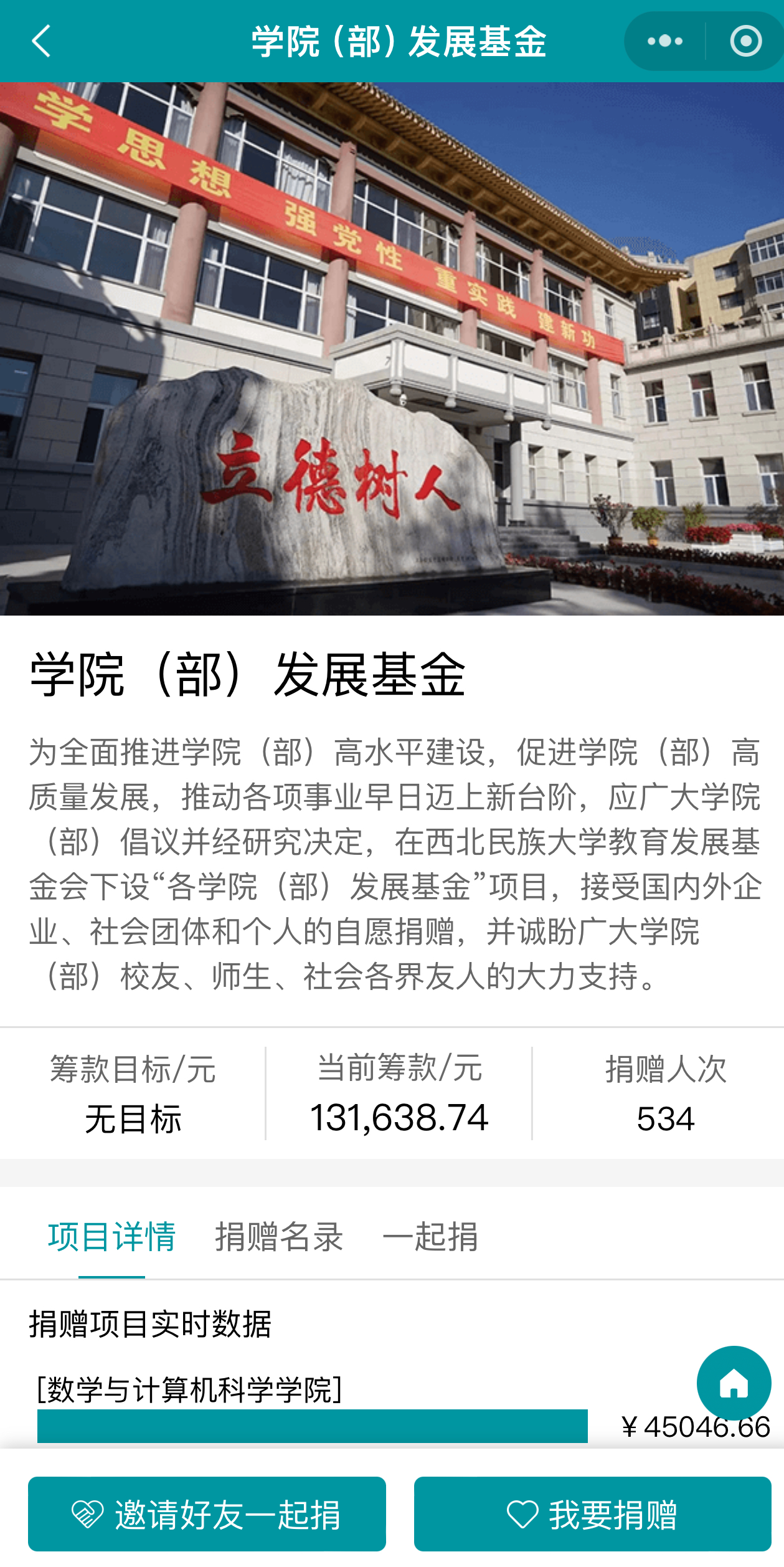Switch to the 捐赠名录 tab
The image size is (784, 1567).
pos(279,1237)
